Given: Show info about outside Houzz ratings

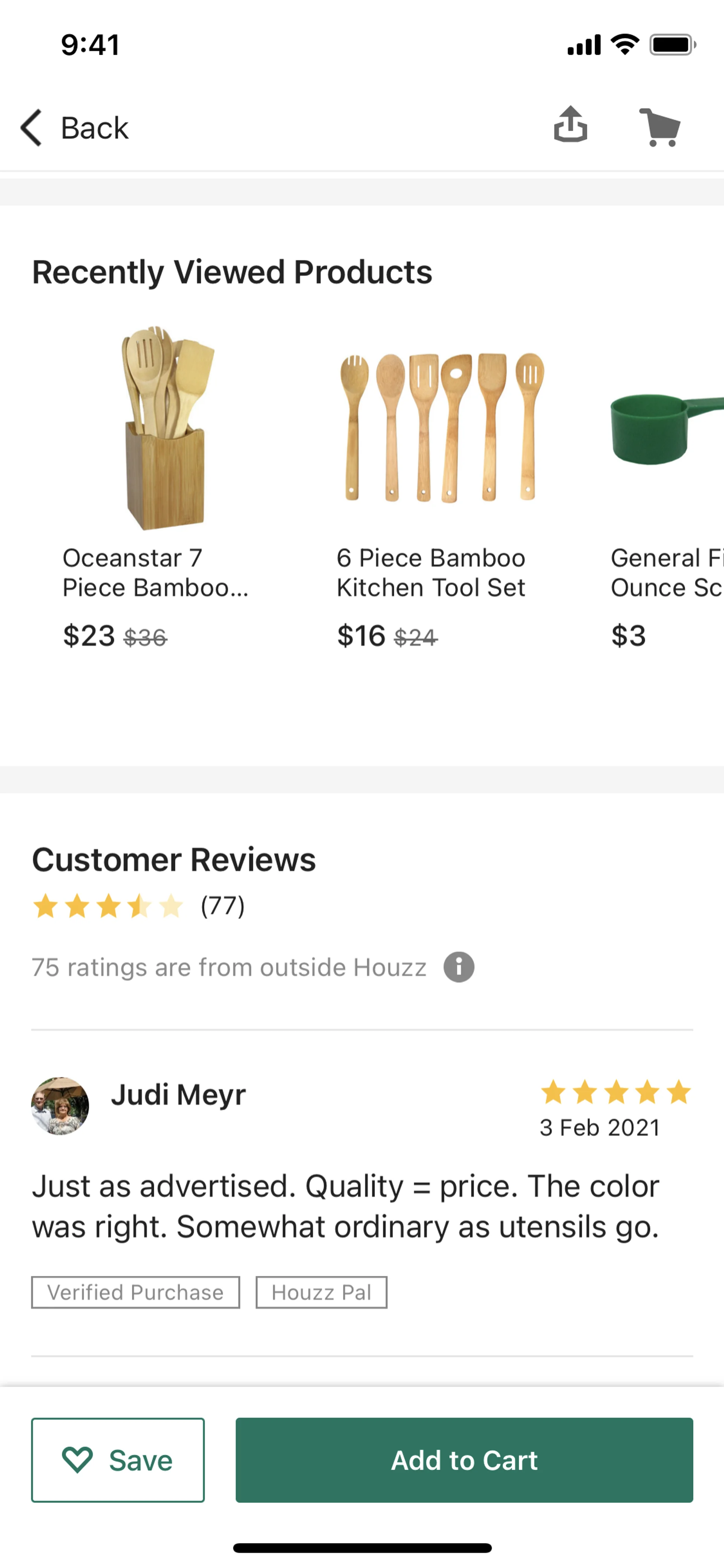Looking at the screenshot, I should tap(459, 967).
